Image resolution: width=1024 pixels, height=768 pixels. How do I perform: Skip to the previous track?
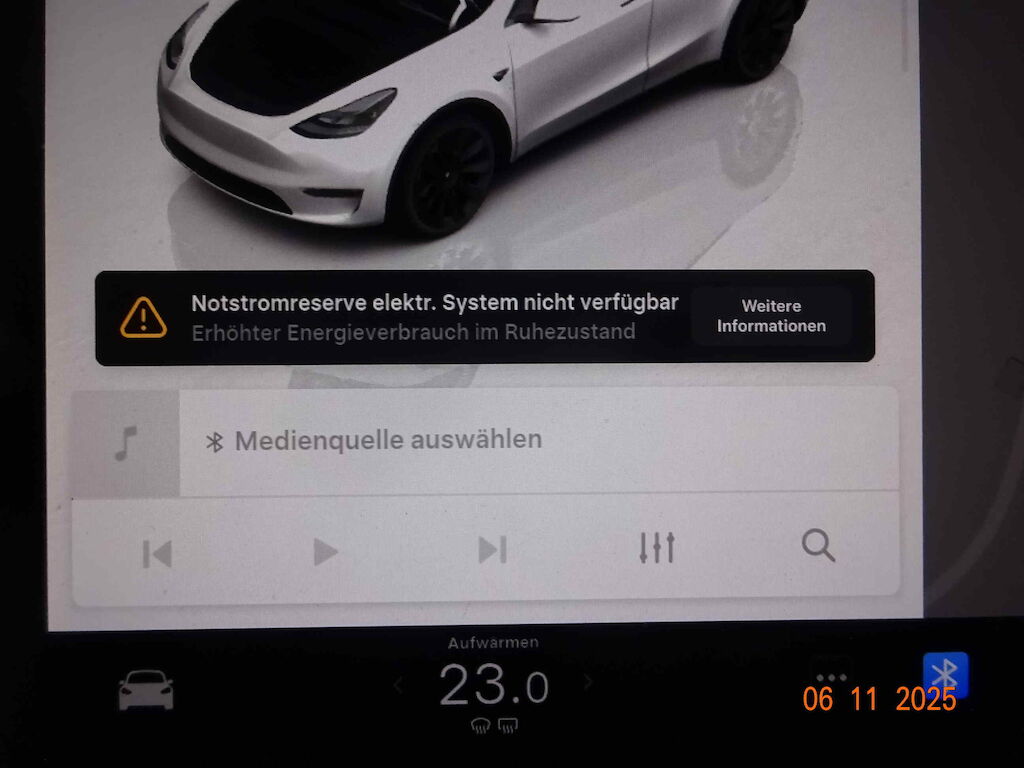(x=157, y=552)
